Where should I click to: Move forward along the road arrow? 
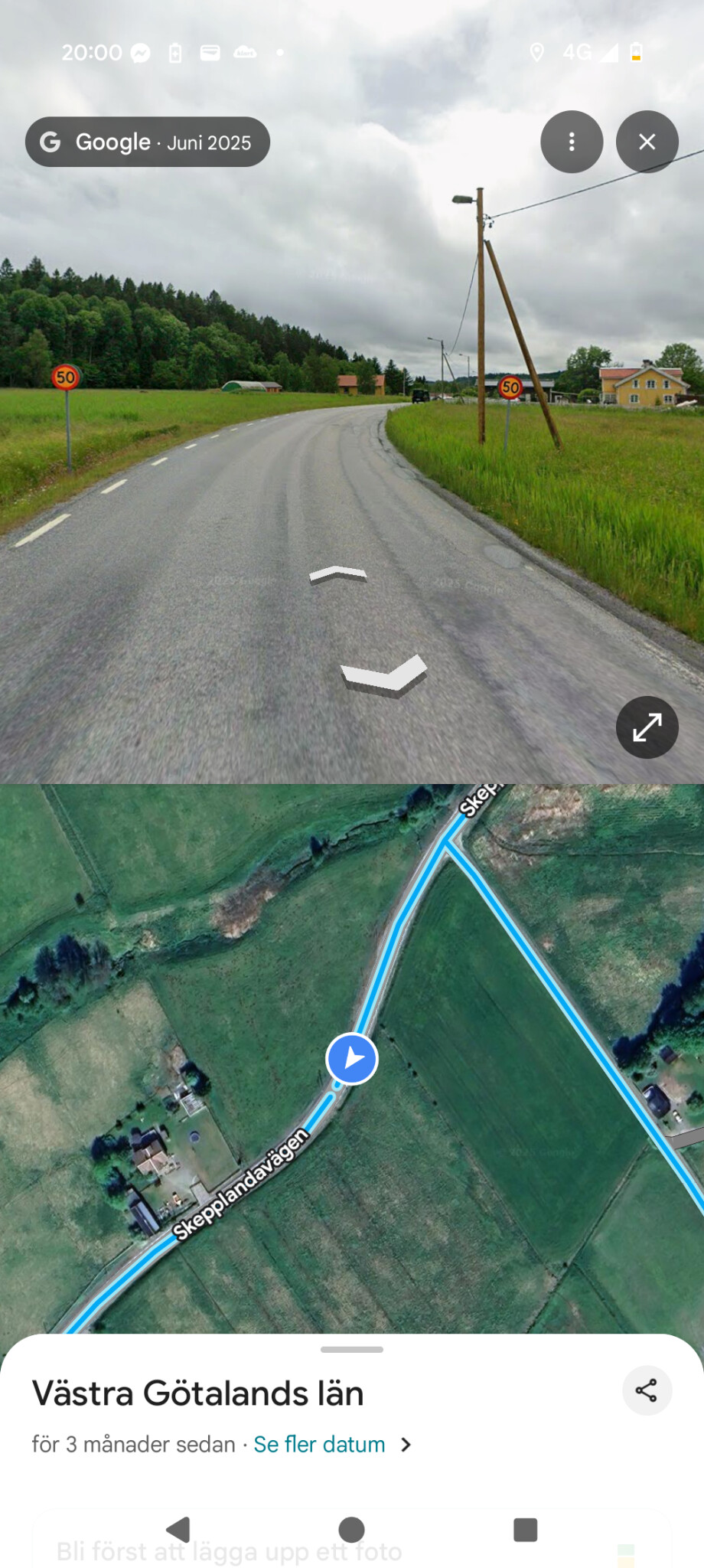338,574
